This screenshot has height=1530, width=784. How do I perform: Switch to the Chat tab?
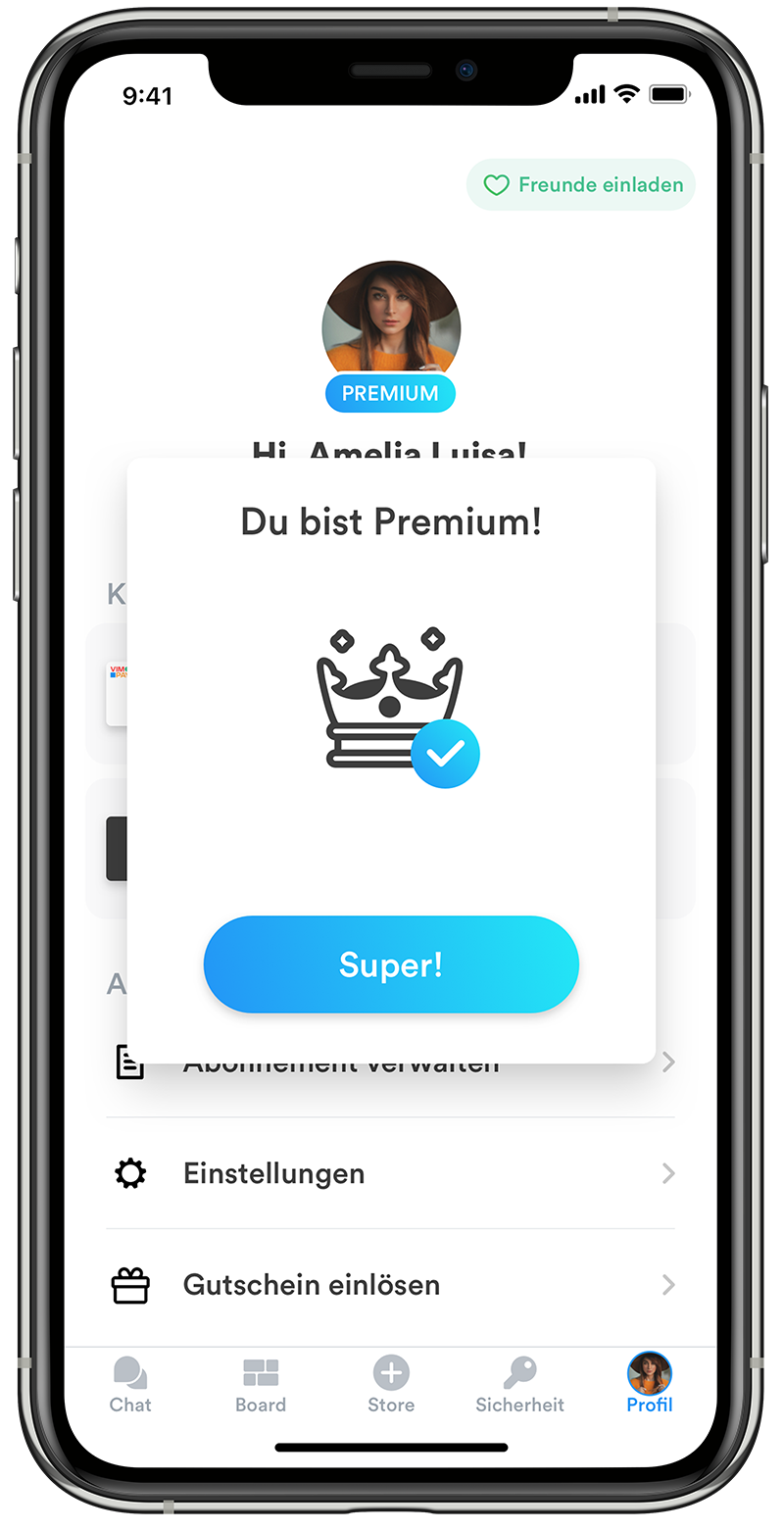130,1384
